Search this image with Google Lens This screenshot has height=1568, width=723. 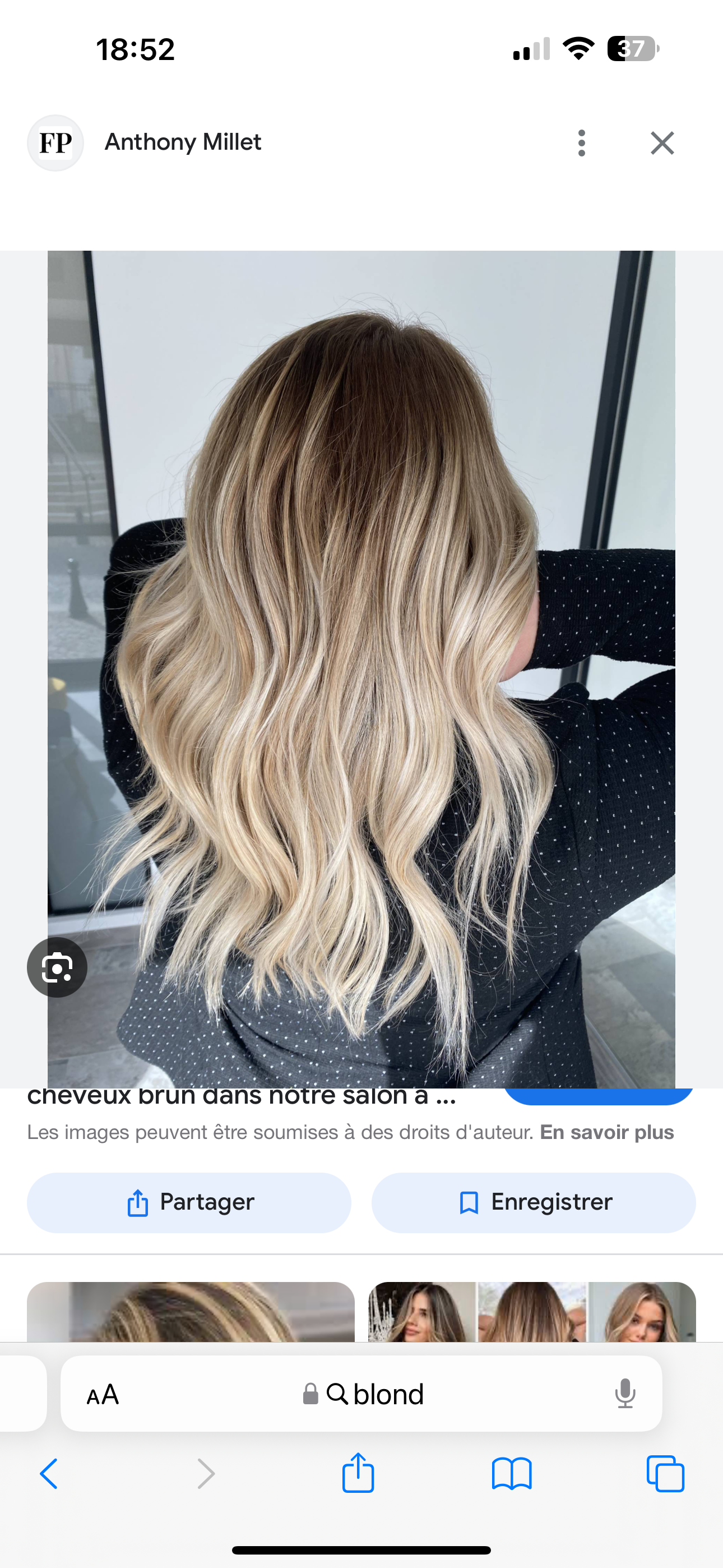(57, 967)
